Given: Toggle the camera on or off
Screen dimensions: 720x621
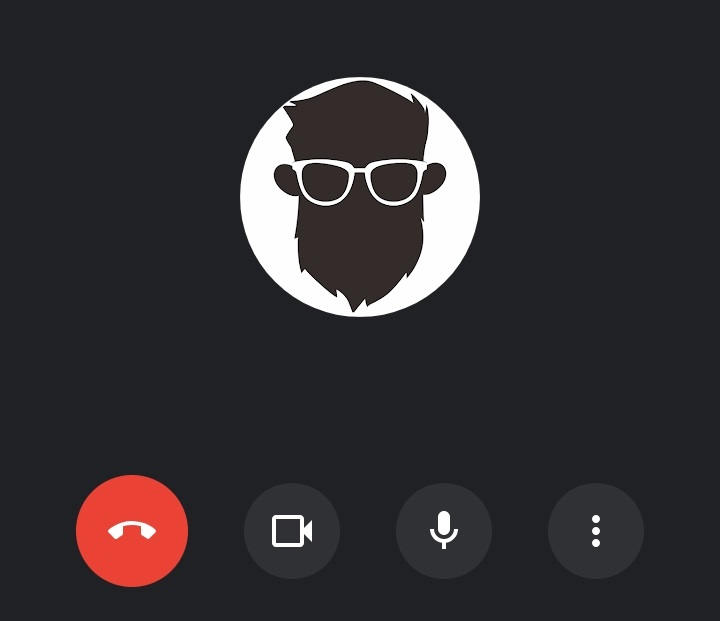Looking at the screenshot, I should tap(292, 531).
